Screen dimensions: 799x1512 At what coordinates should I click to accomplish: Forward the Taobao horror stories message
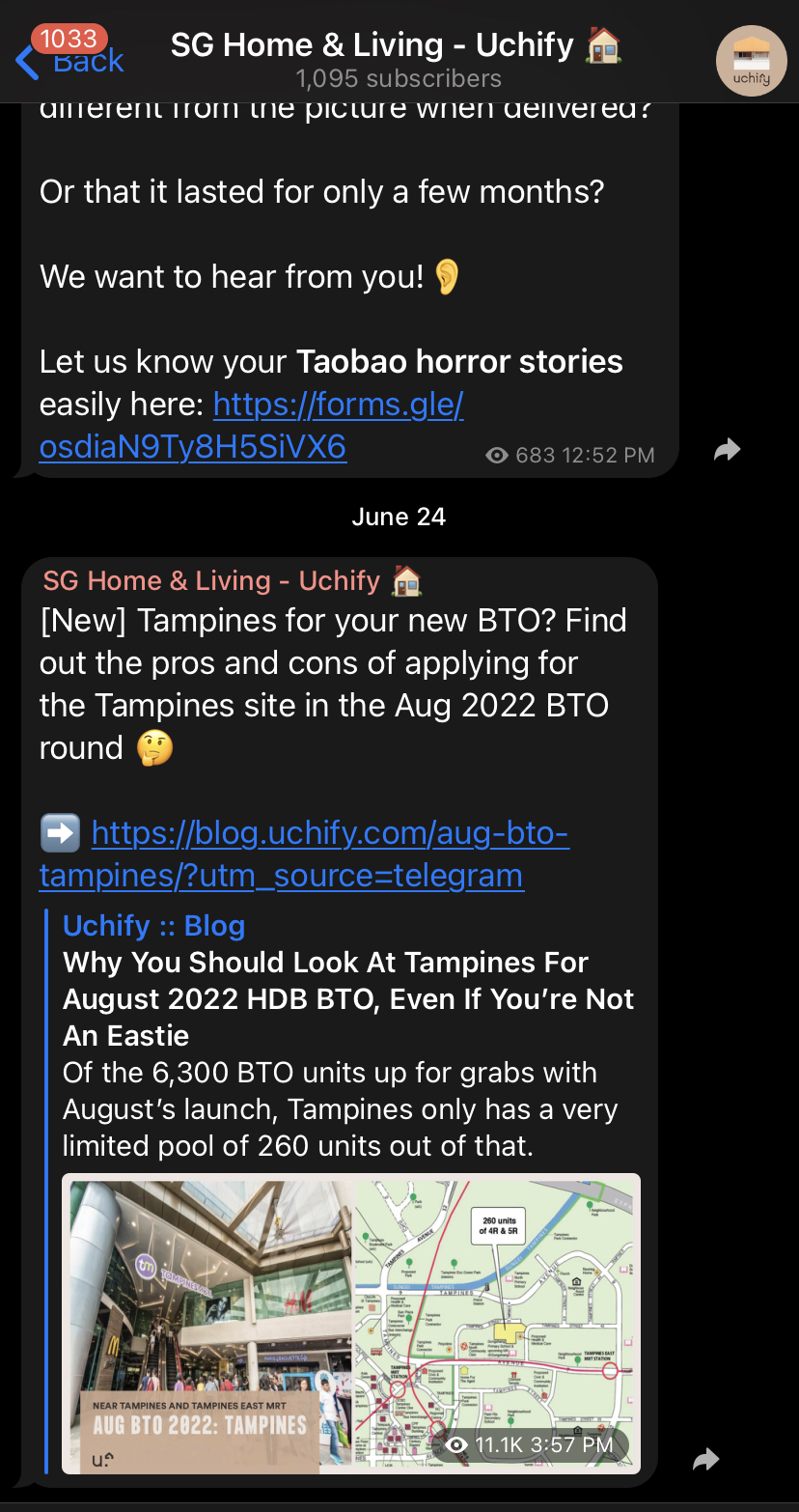(x=727, y=449)
